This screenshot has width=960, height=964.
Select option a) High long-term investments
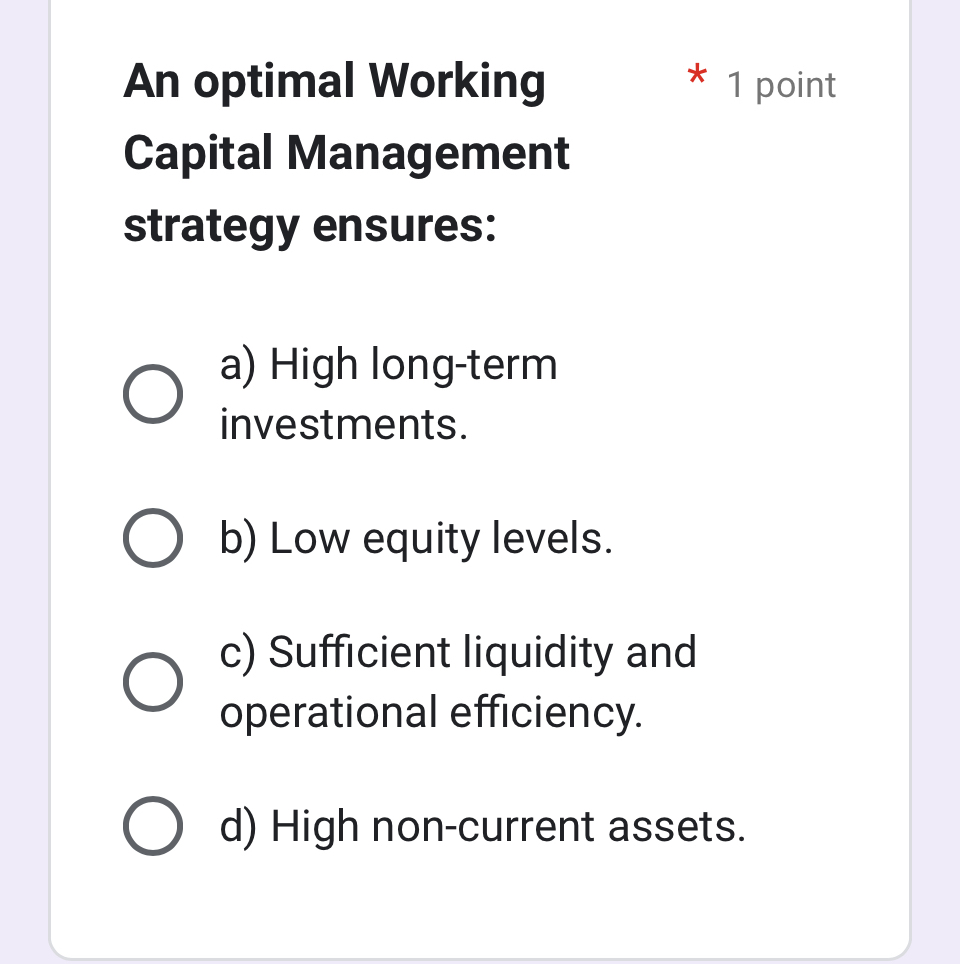[153, 394]
